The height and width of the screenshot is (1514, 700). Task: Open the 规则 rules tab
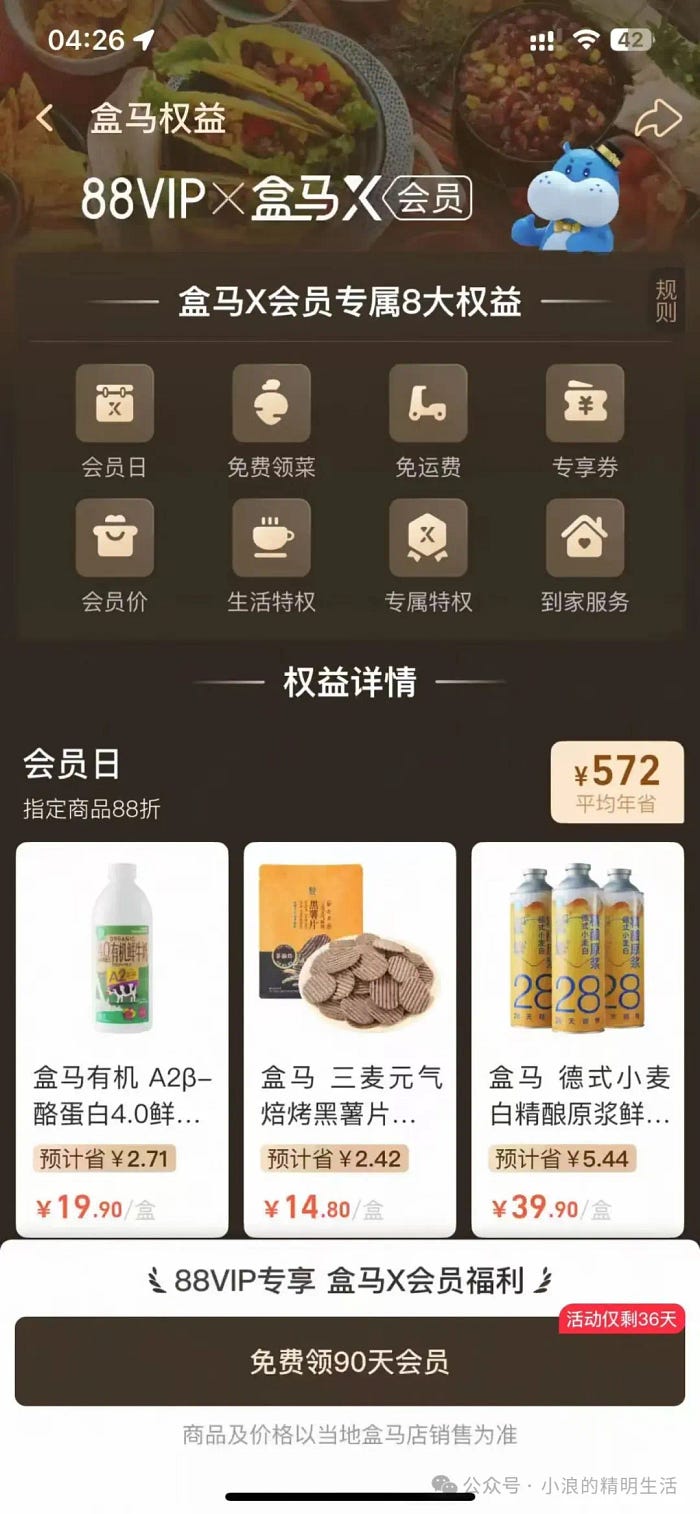coord(666,300)
